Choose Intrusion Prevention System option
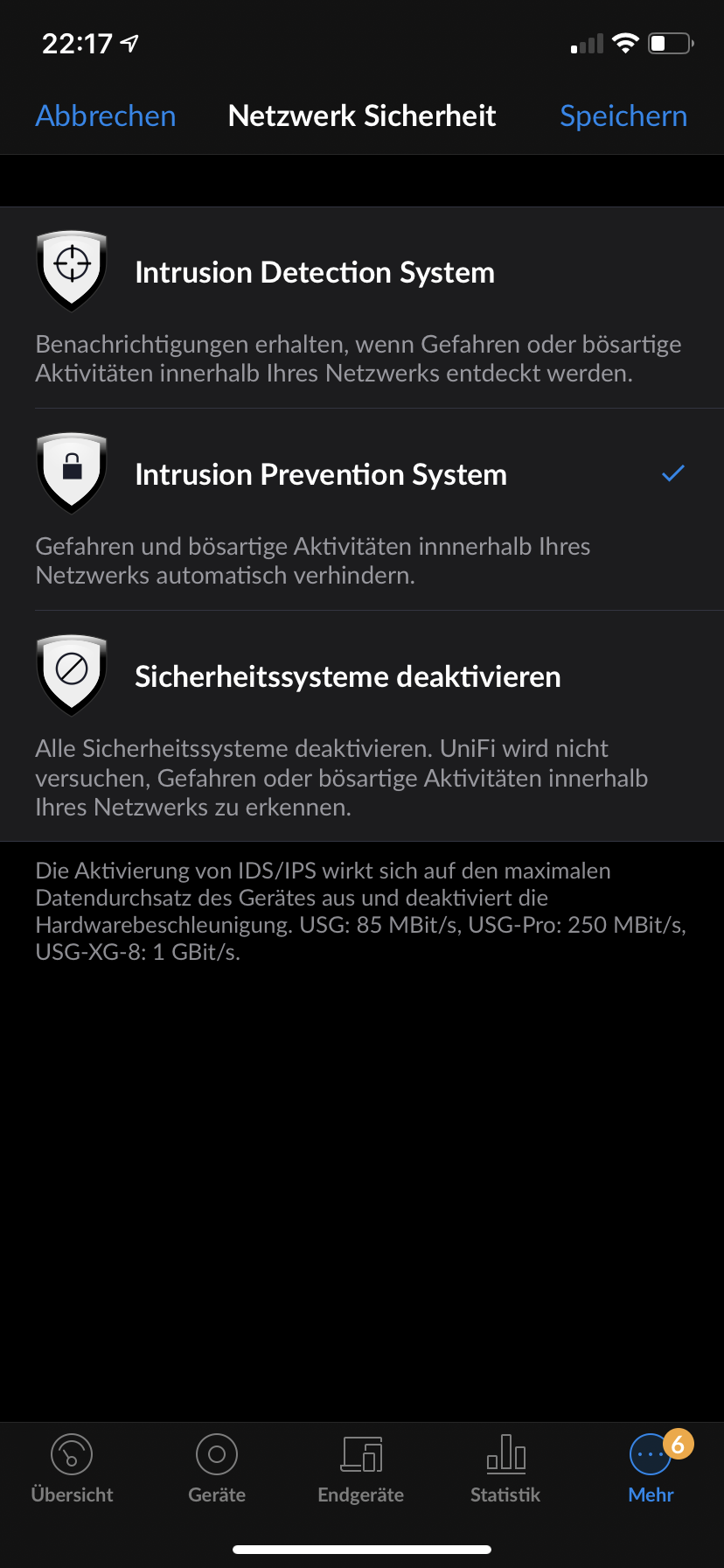724x1568 pixels. pyautogui.click(x=362, y=510)
